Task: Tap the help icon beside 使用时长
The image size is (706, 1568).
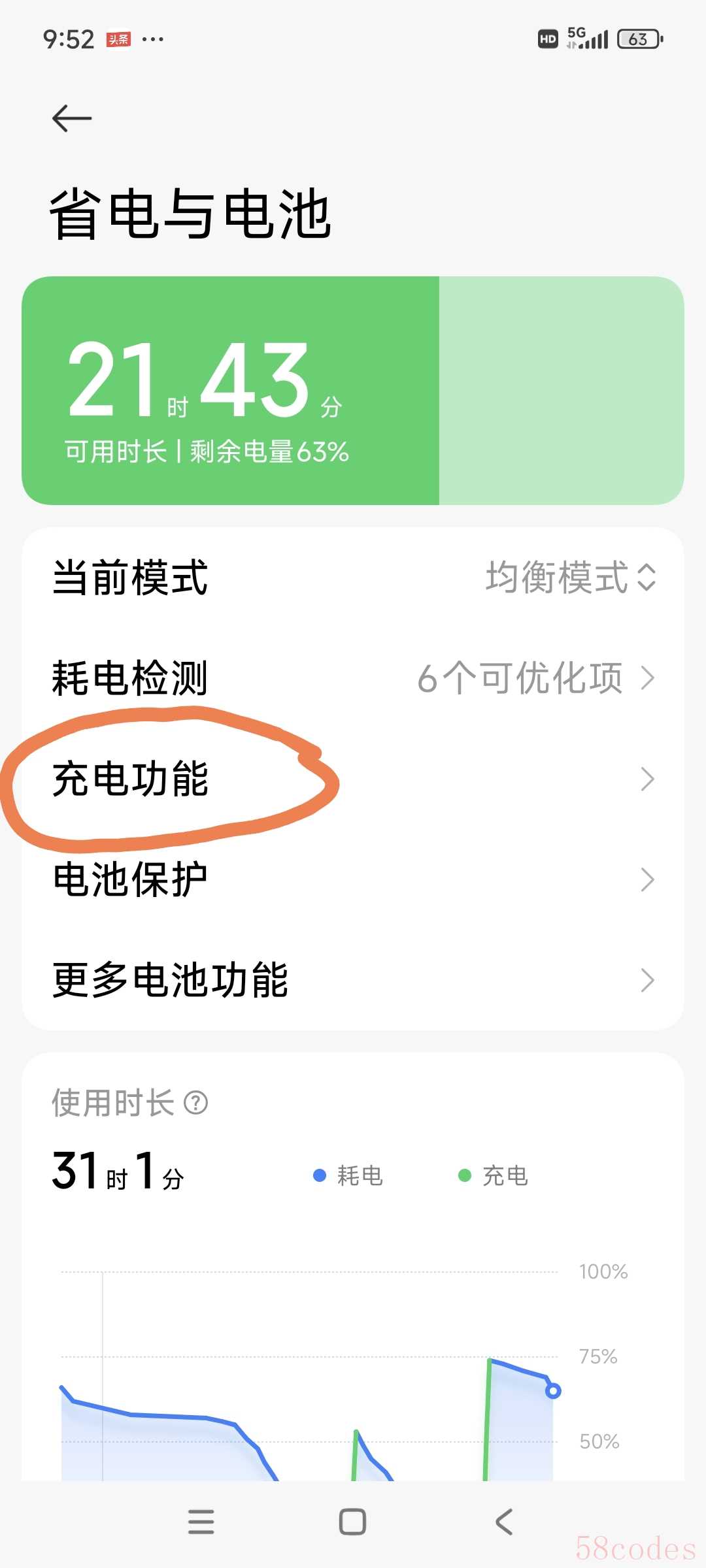Action: click(195, 1103)
